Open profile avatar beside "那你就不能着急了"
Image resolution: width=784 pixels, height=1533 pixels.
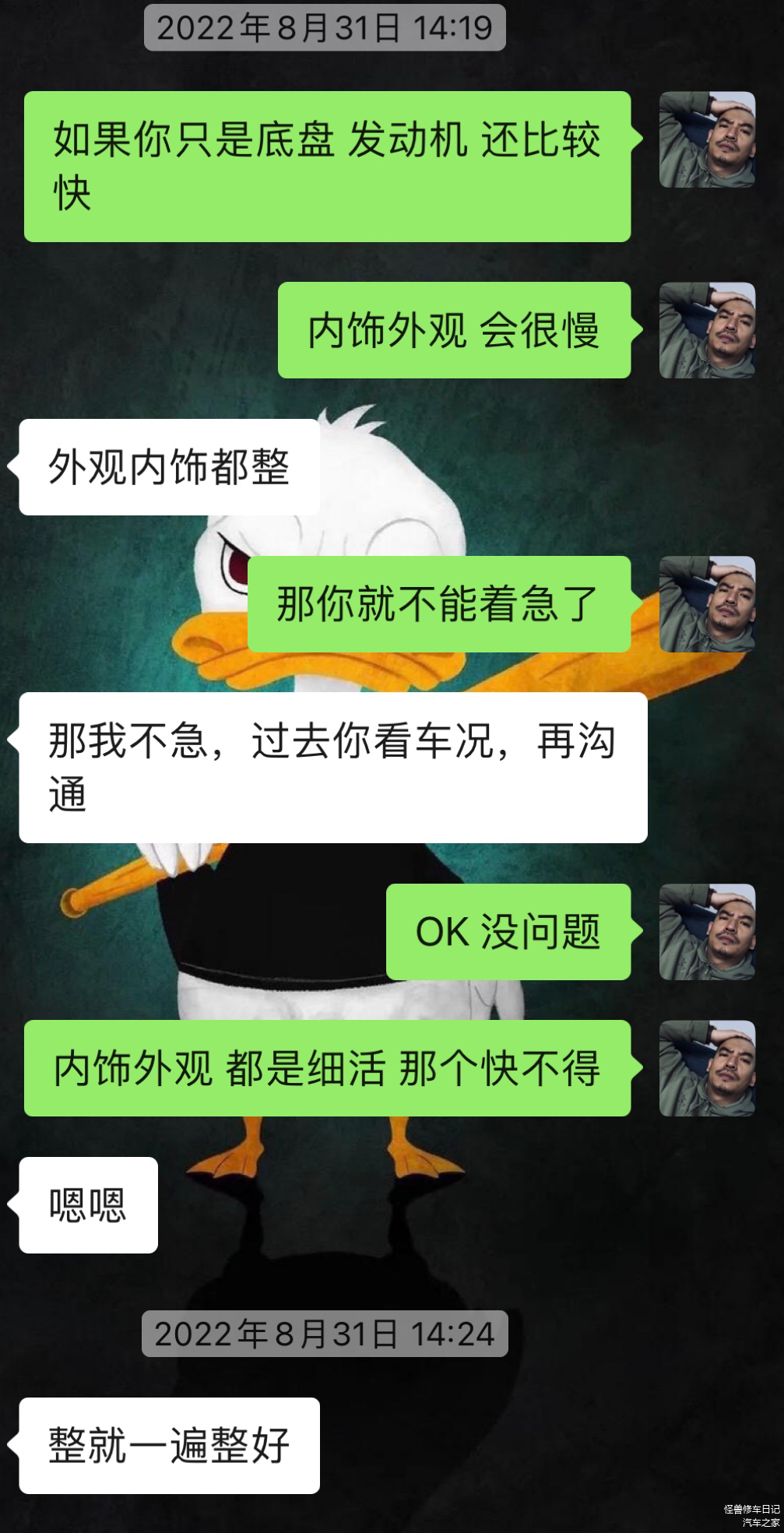707,604
